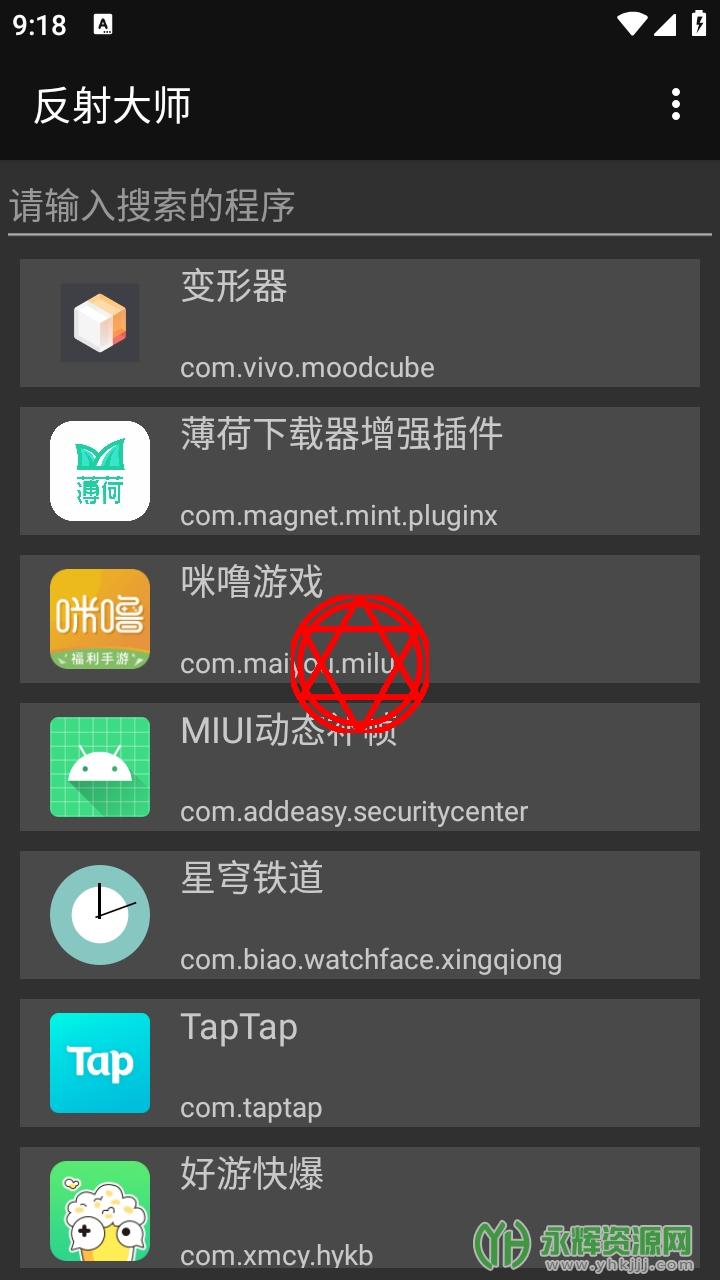This screenshot has height=1280, width=720.
Task: Select the TapTap app row
Action: click(x=360, y=1063)
